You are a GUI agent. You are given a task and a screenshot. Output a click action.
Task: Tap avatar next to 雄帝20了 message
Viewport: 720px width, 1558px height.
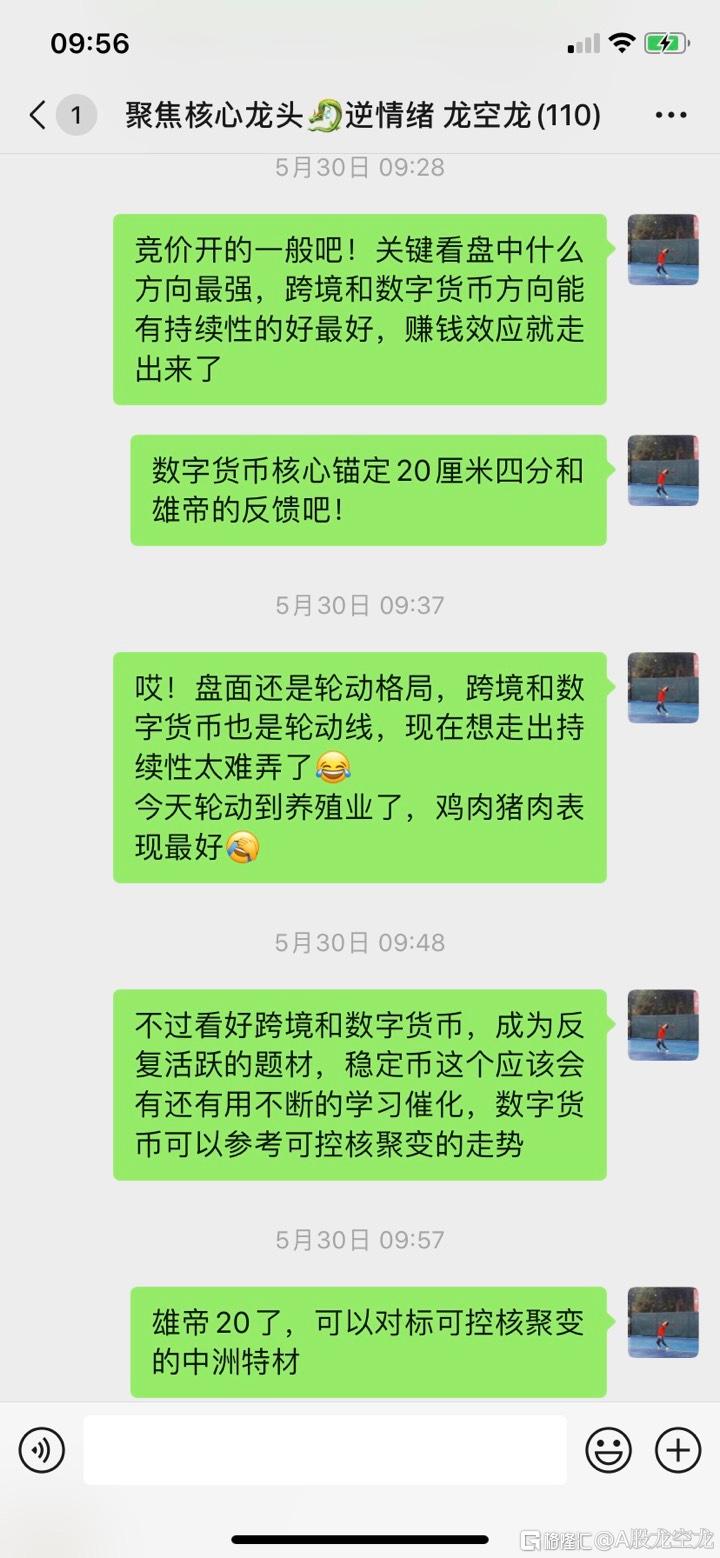pos(662,1322)
